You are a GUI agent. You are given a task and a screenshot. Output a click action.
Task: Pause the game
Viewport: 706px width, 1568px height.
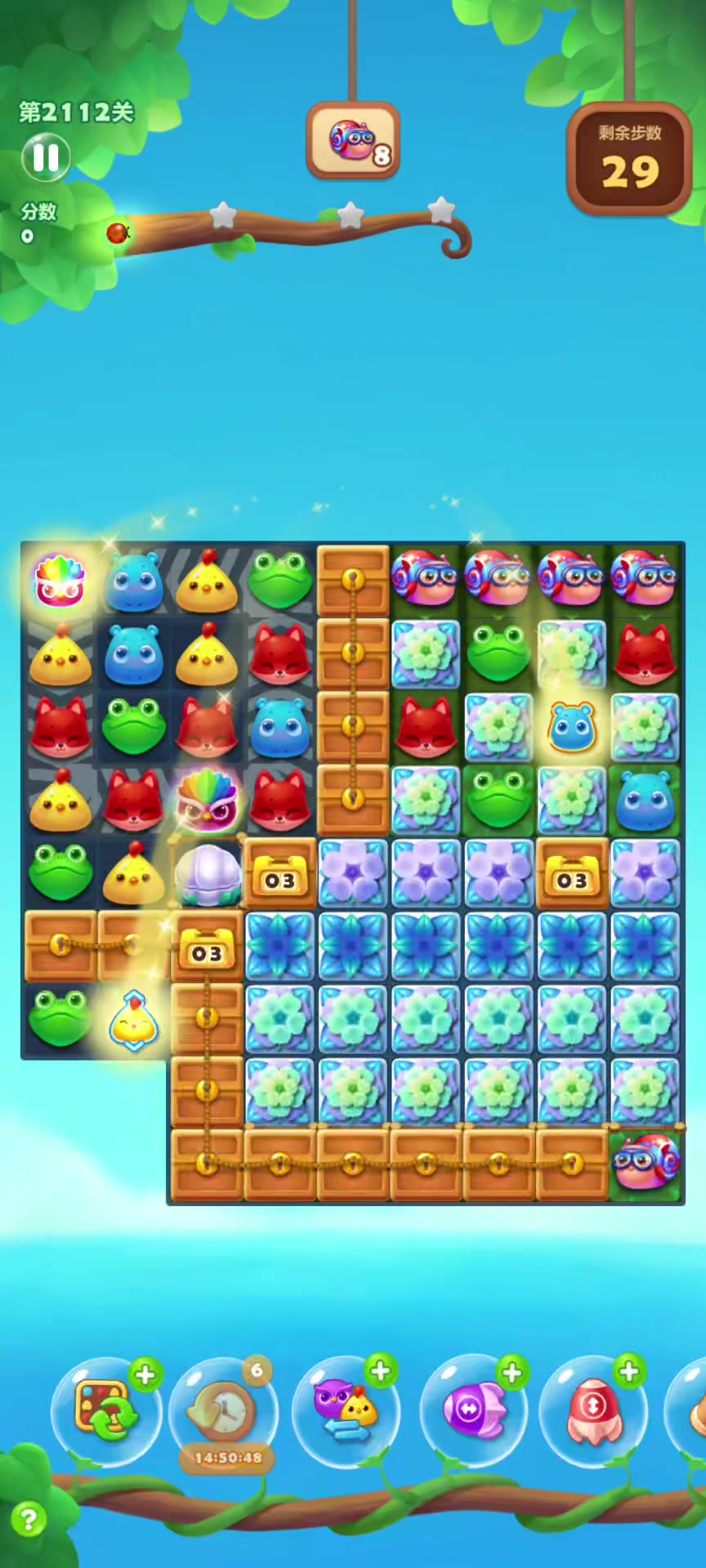click(46, 158)
